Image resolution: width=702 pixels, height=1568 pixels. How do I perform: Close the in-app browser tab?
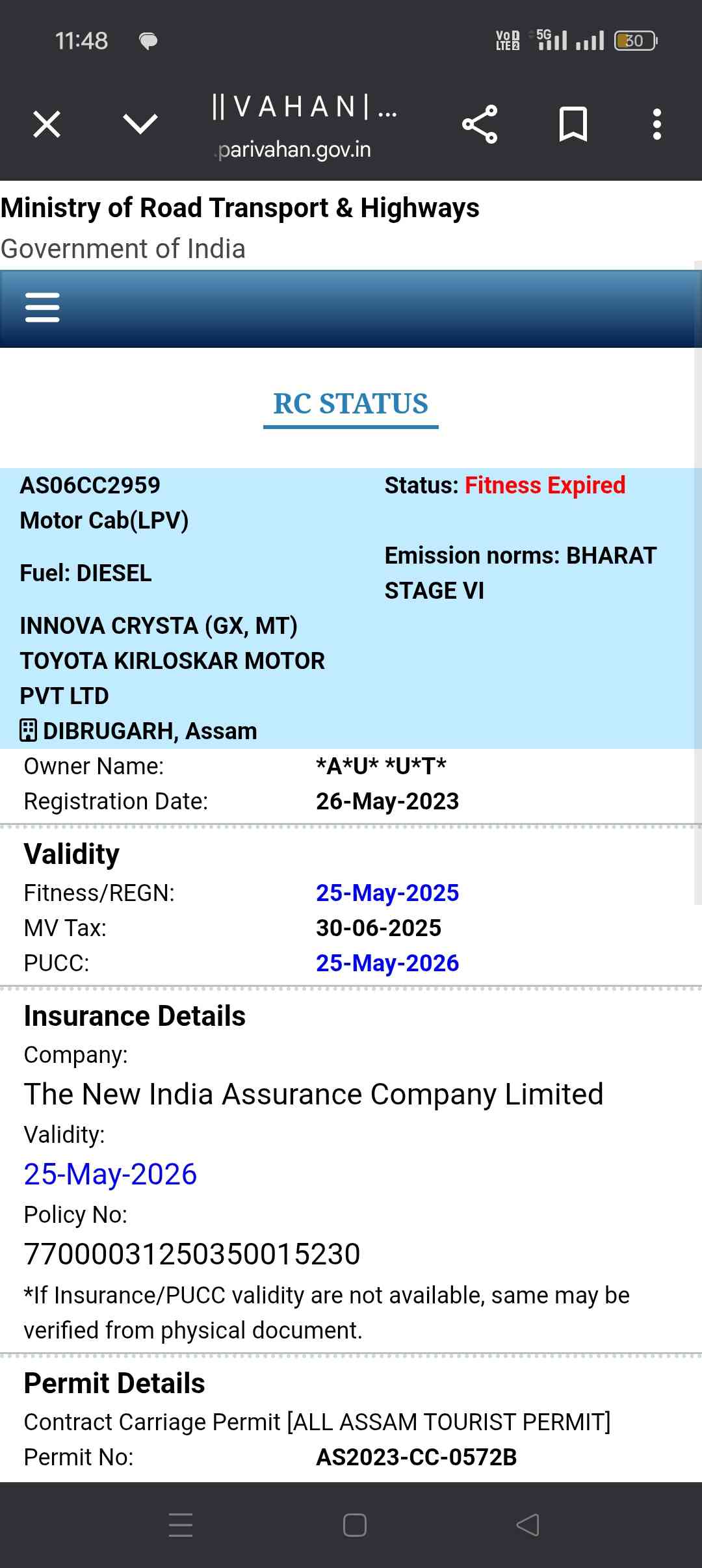(x=47, y=124)
